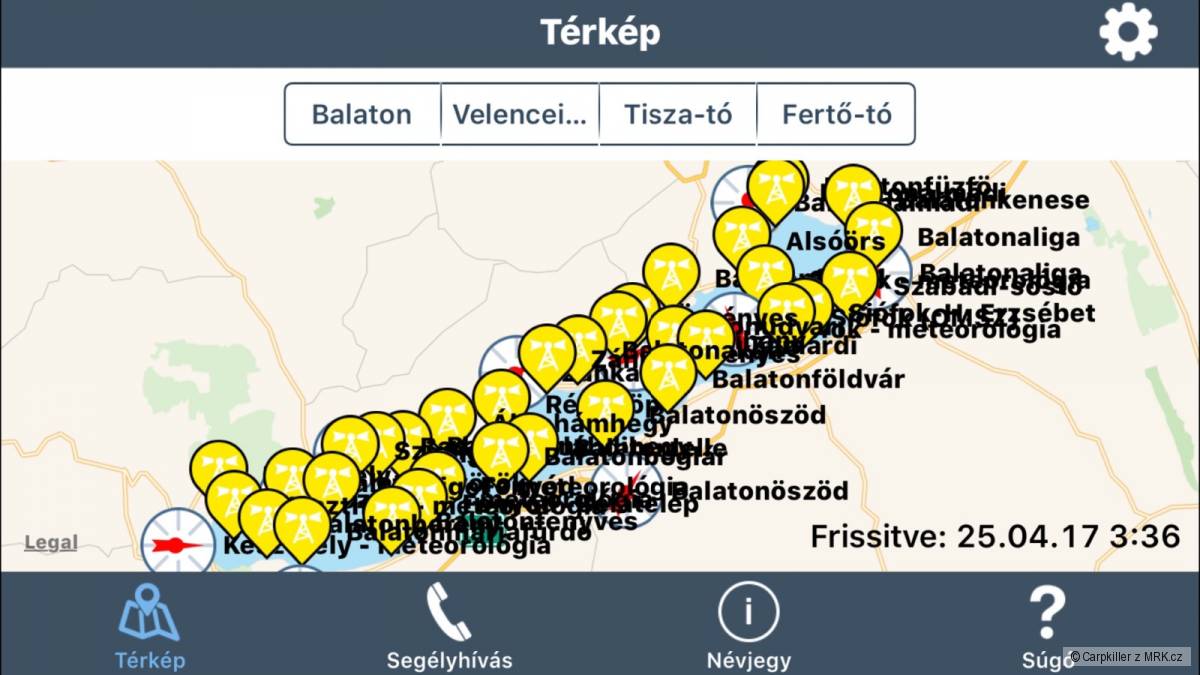Switch to the Velencei lake segment

pyautogui.click(x=520, y=114)
